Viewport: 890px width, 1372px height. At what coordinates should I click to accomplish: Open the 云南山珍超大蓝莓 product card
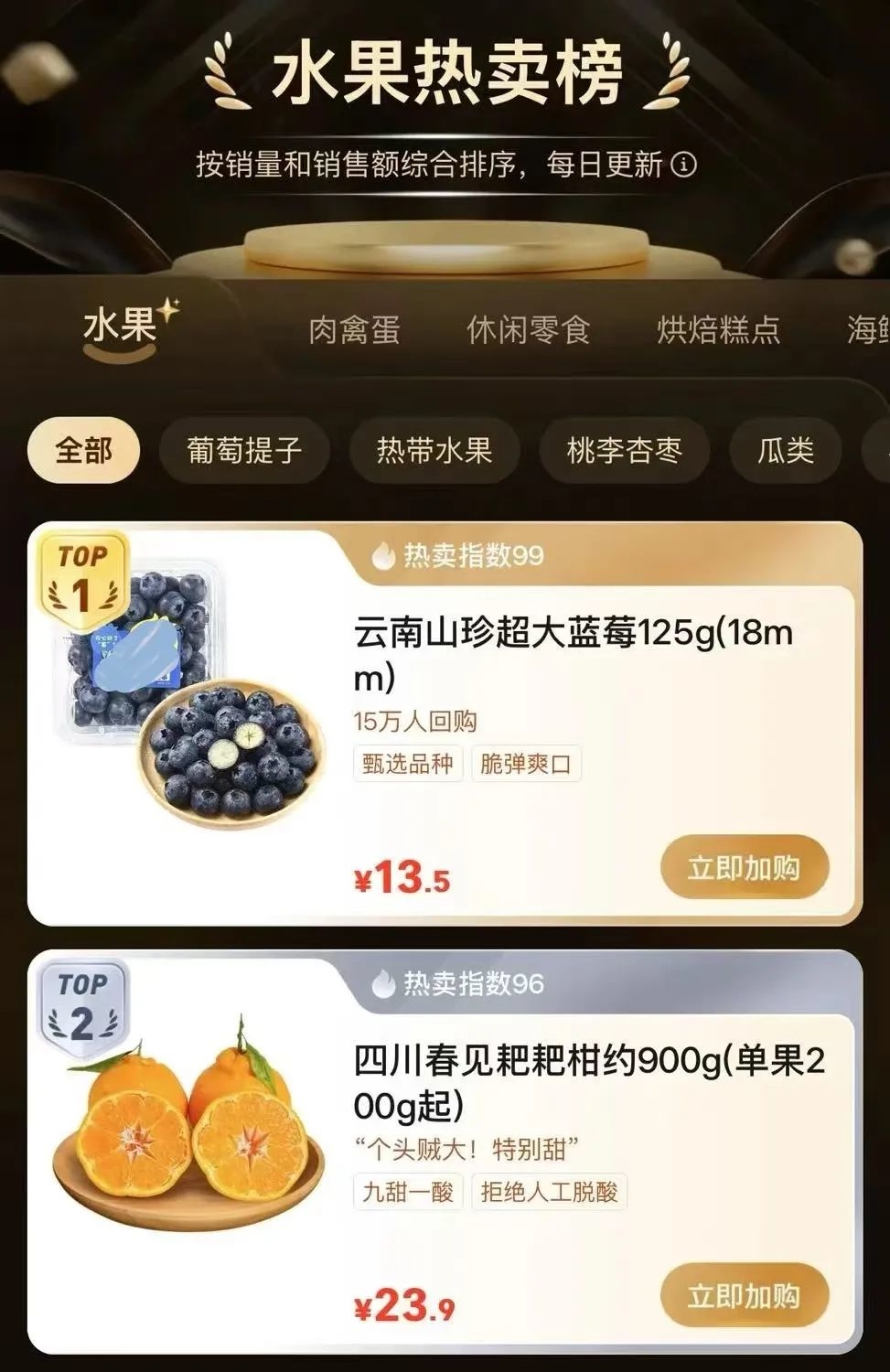573,654
